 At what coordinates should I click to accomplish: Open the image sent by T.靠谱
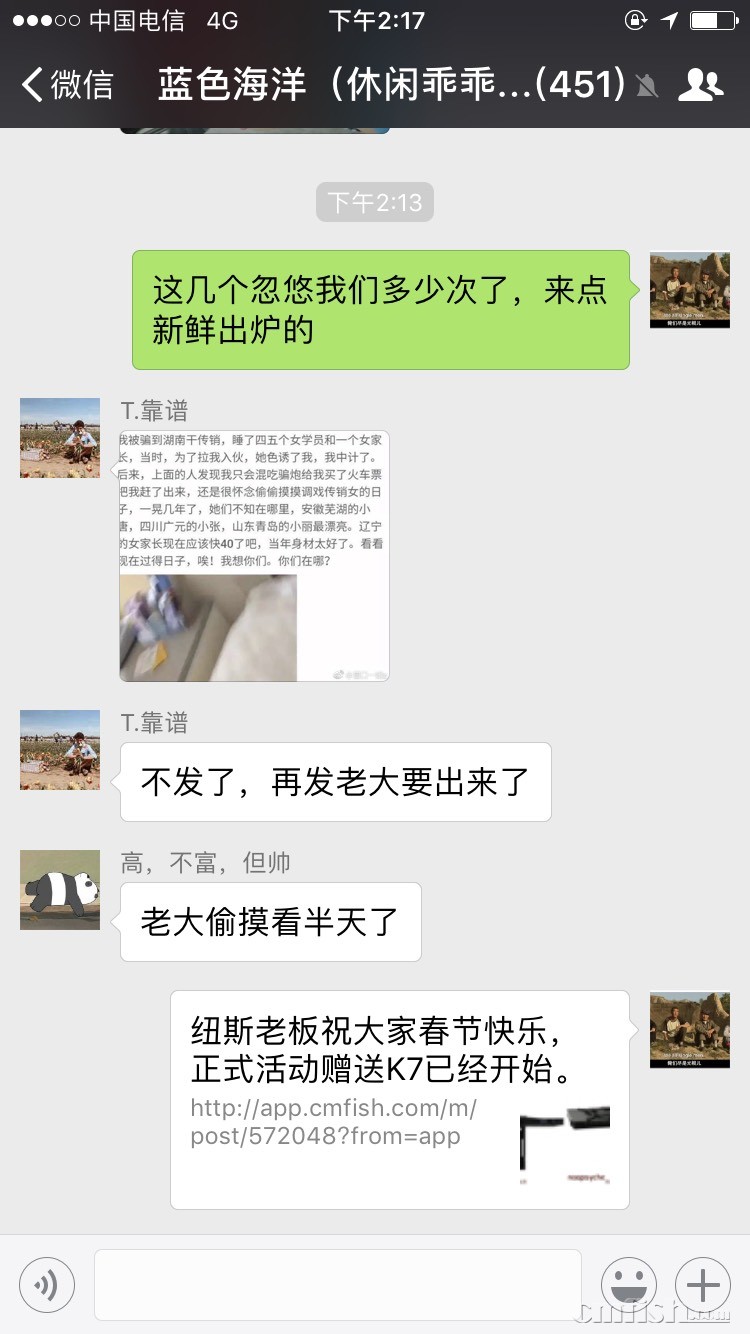[x=254, y=556]
